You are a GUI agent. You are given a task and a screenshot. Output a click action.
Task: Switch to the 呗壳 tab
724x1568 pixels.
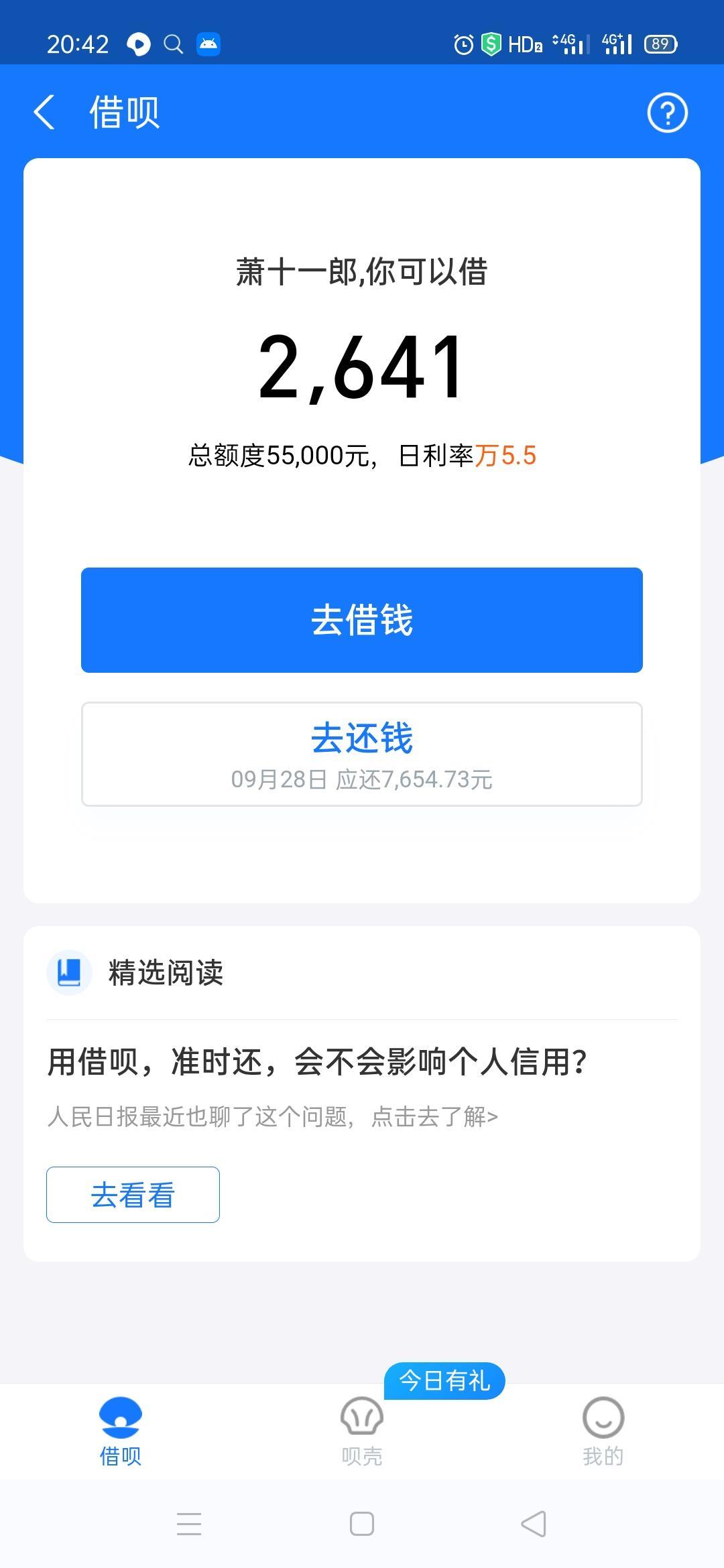coord(362,1432)
